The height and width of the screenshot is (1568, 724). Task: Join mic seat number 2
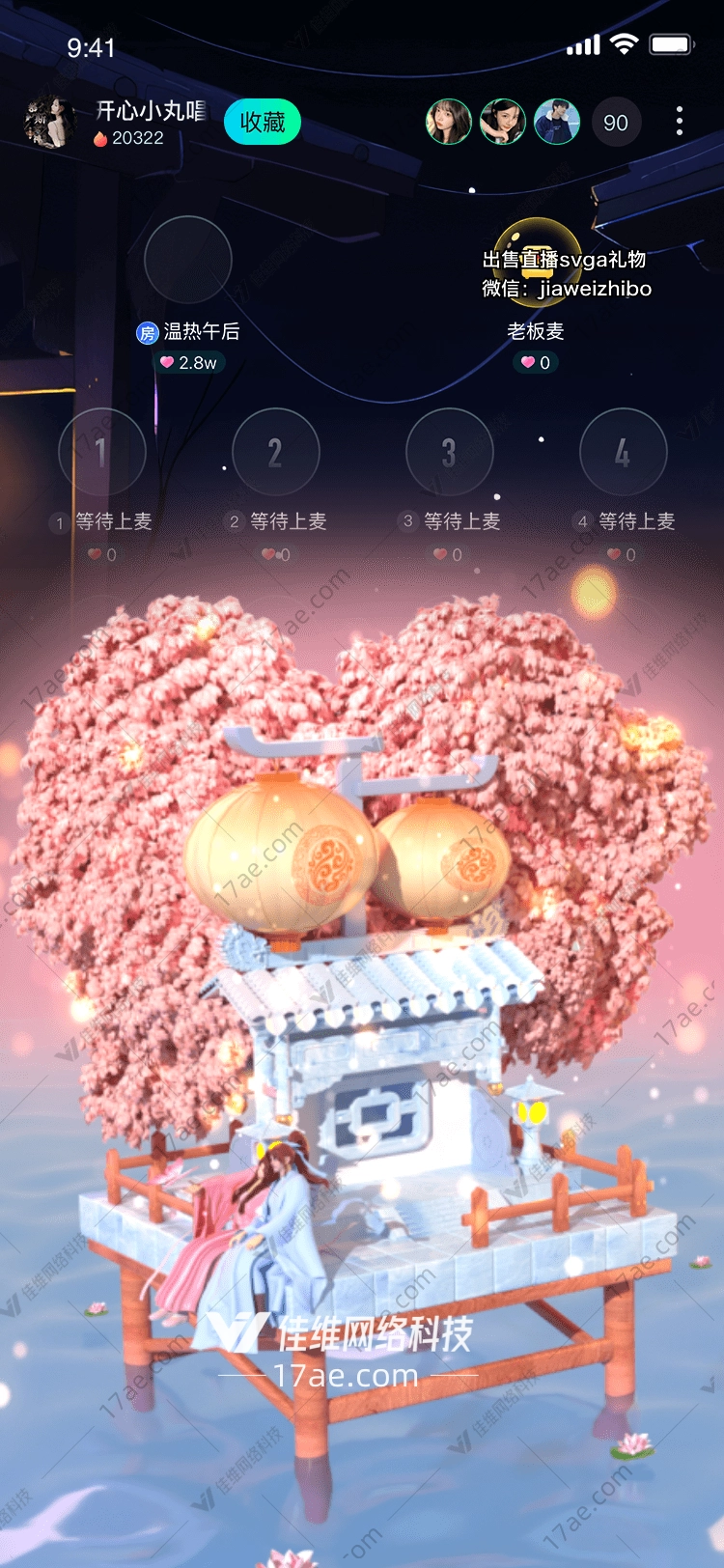275,452
